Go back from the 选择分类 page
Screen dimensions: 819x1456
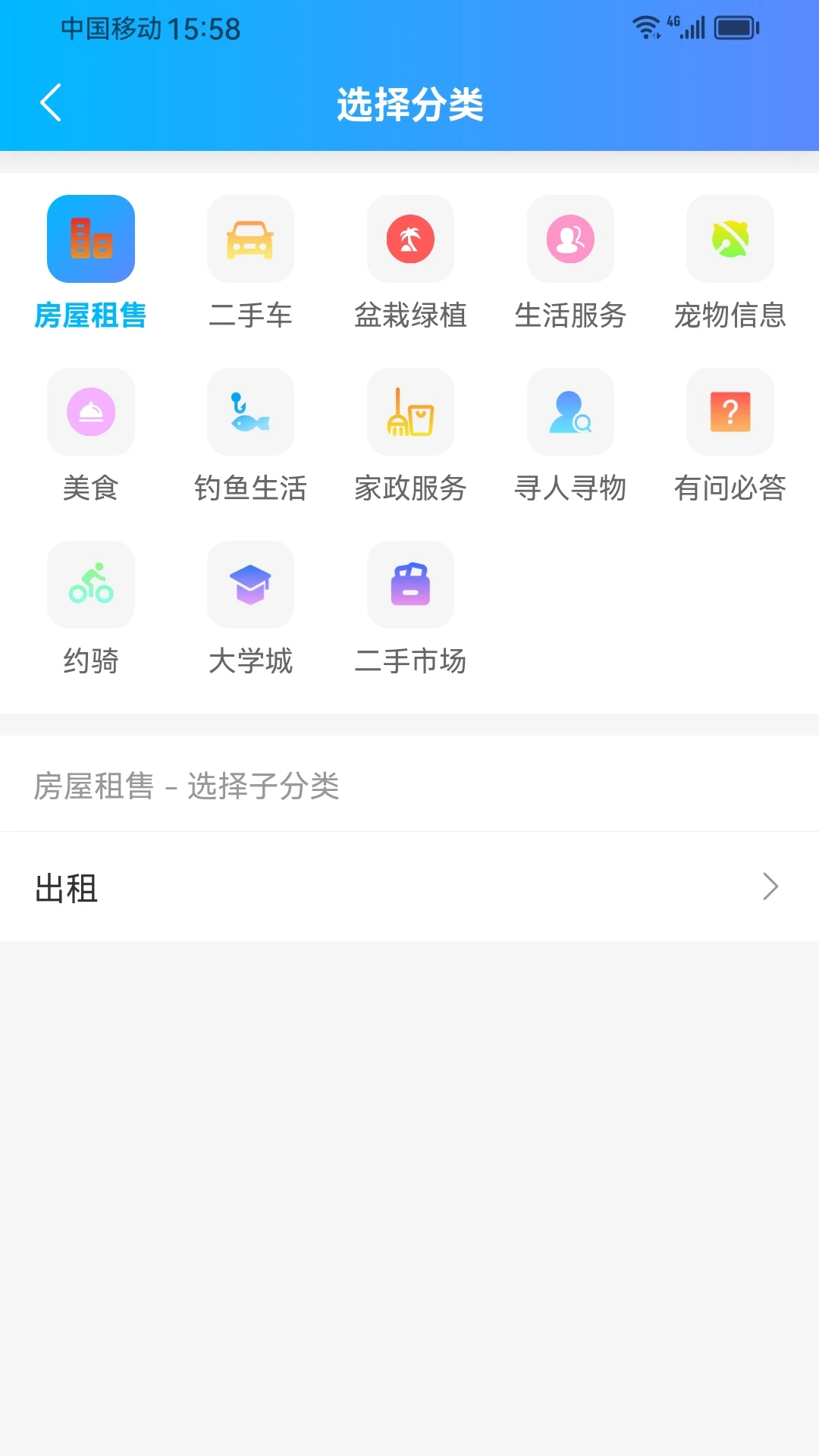[51, 103]
